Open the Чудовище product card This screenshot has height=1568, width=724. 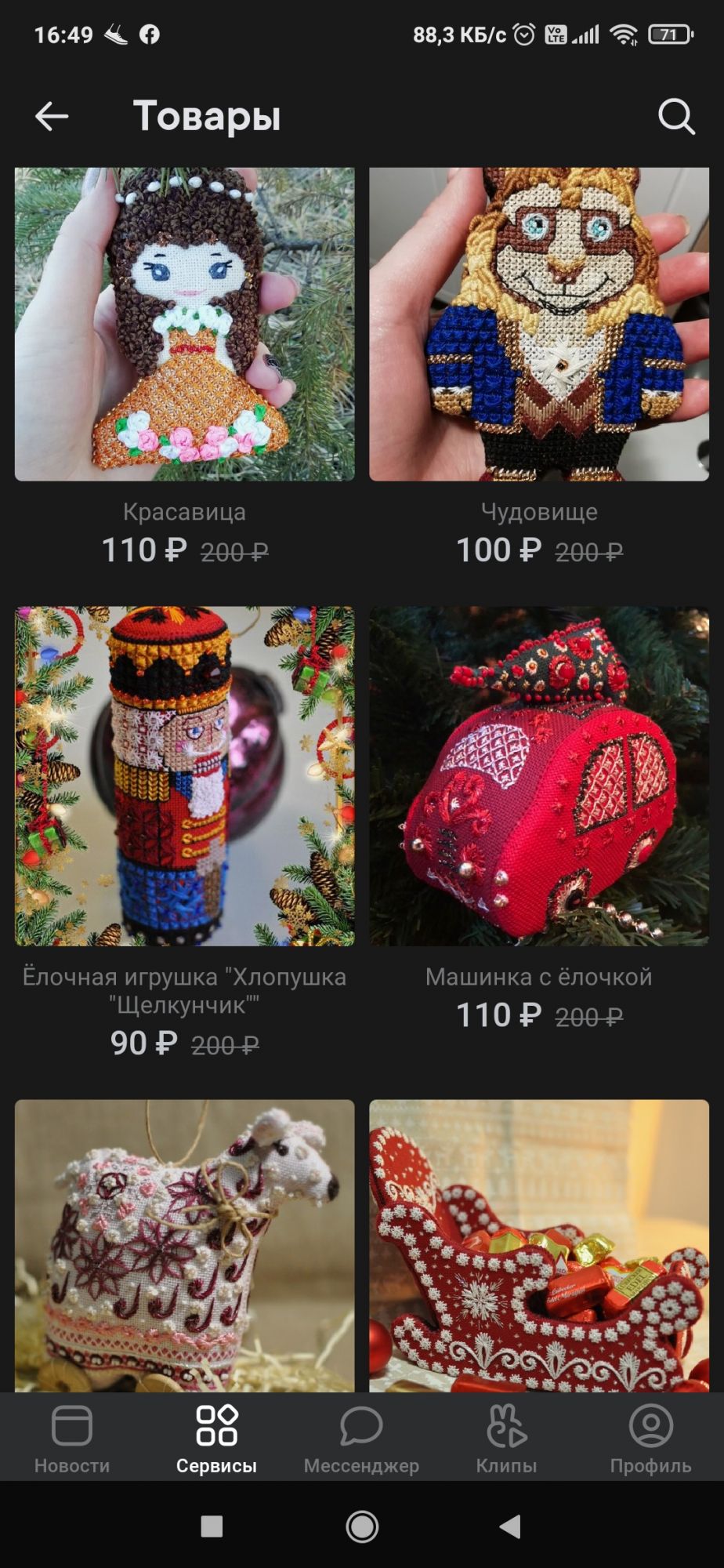[539, 324]
